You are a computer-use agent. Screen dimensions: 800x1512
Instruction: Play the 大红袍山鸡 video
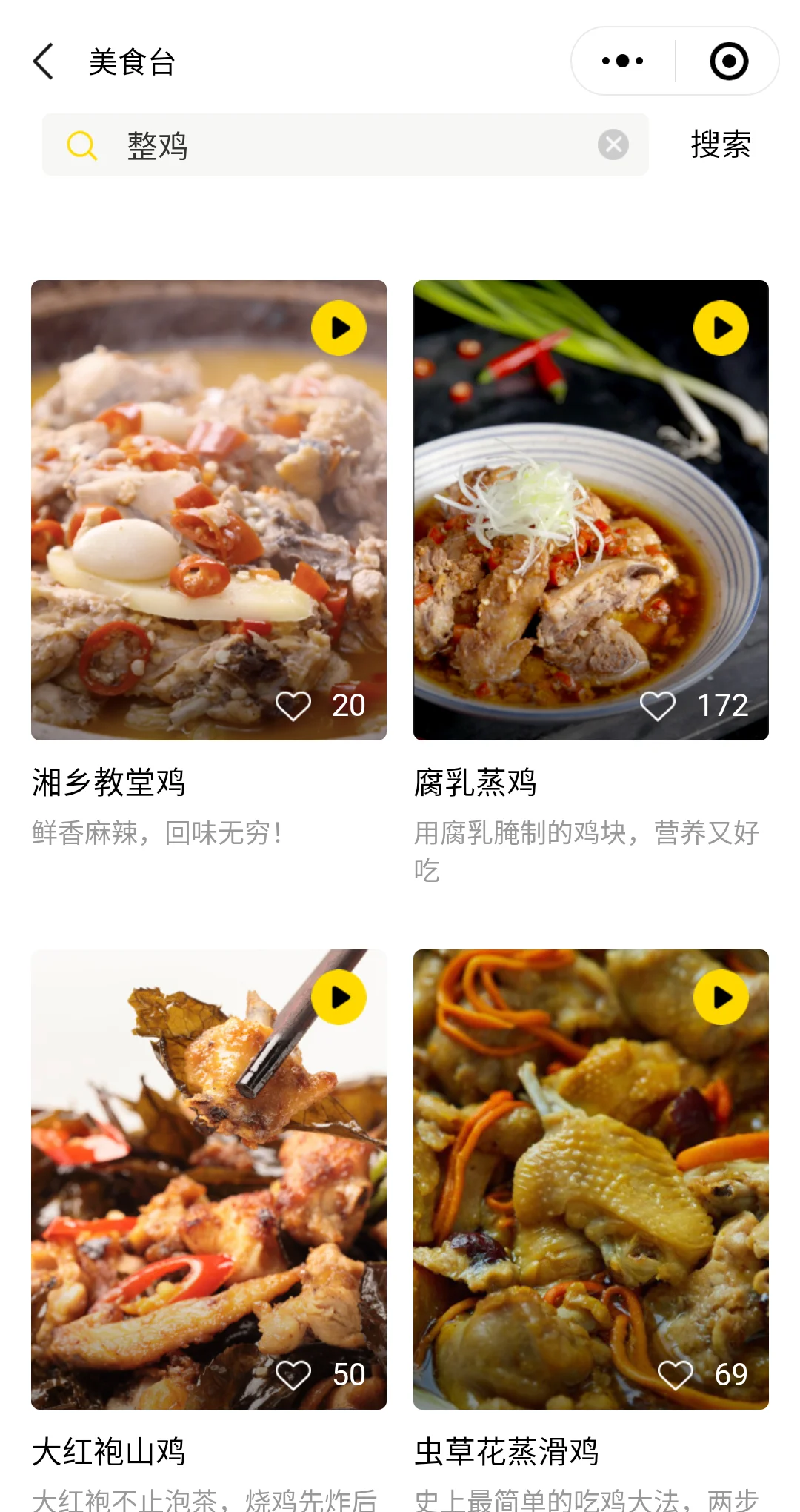[x=339, y=998]
